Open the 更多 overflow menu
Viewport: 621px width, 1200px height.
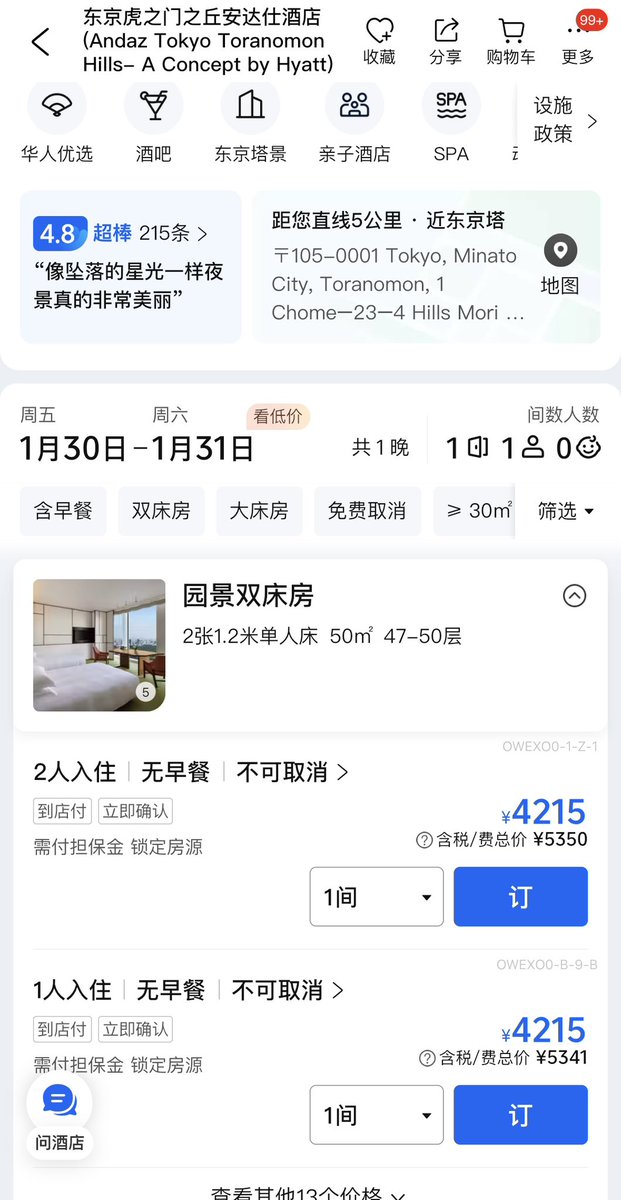(578, 40)
